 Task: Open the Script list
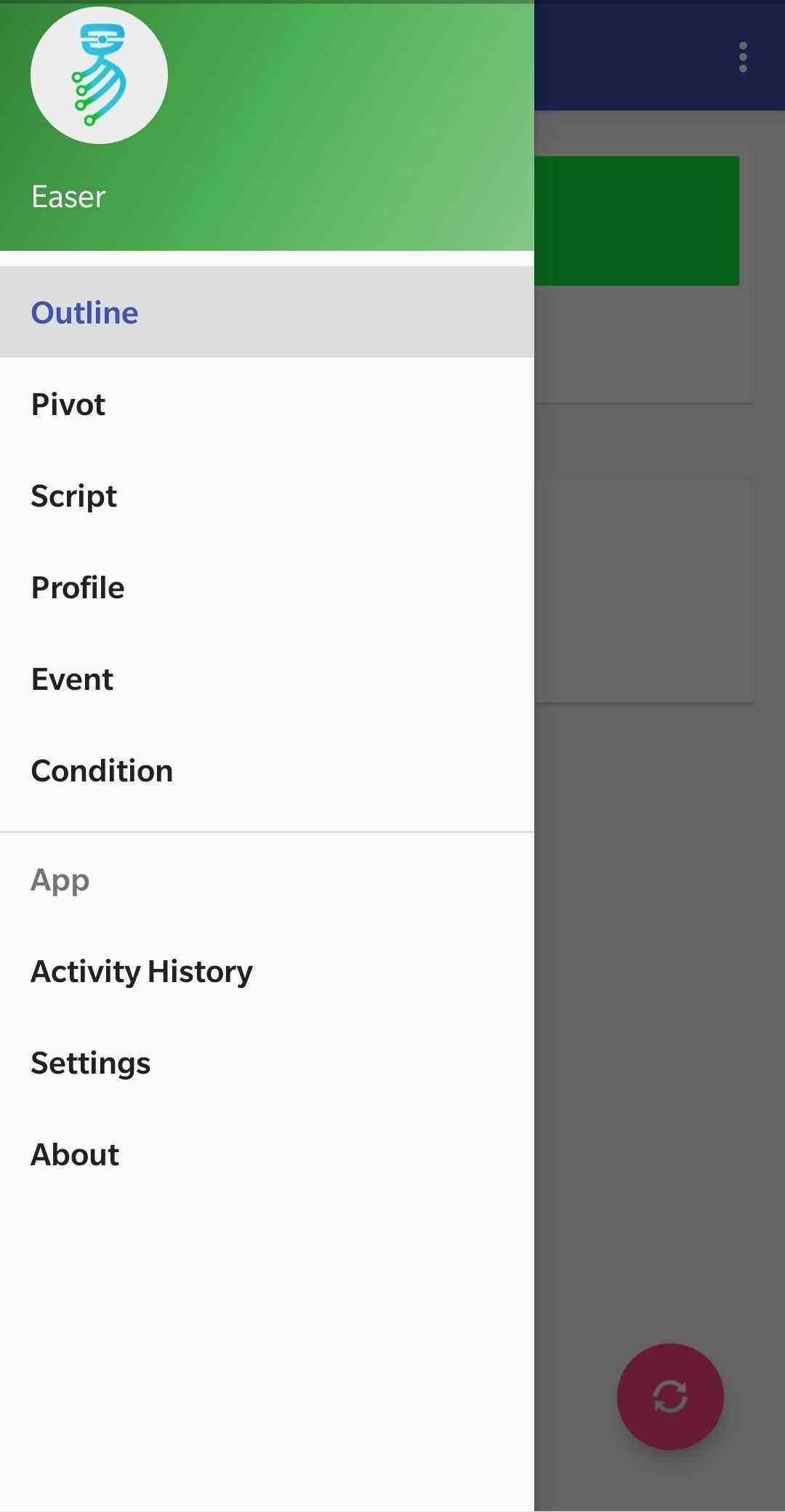coord(73,496)
